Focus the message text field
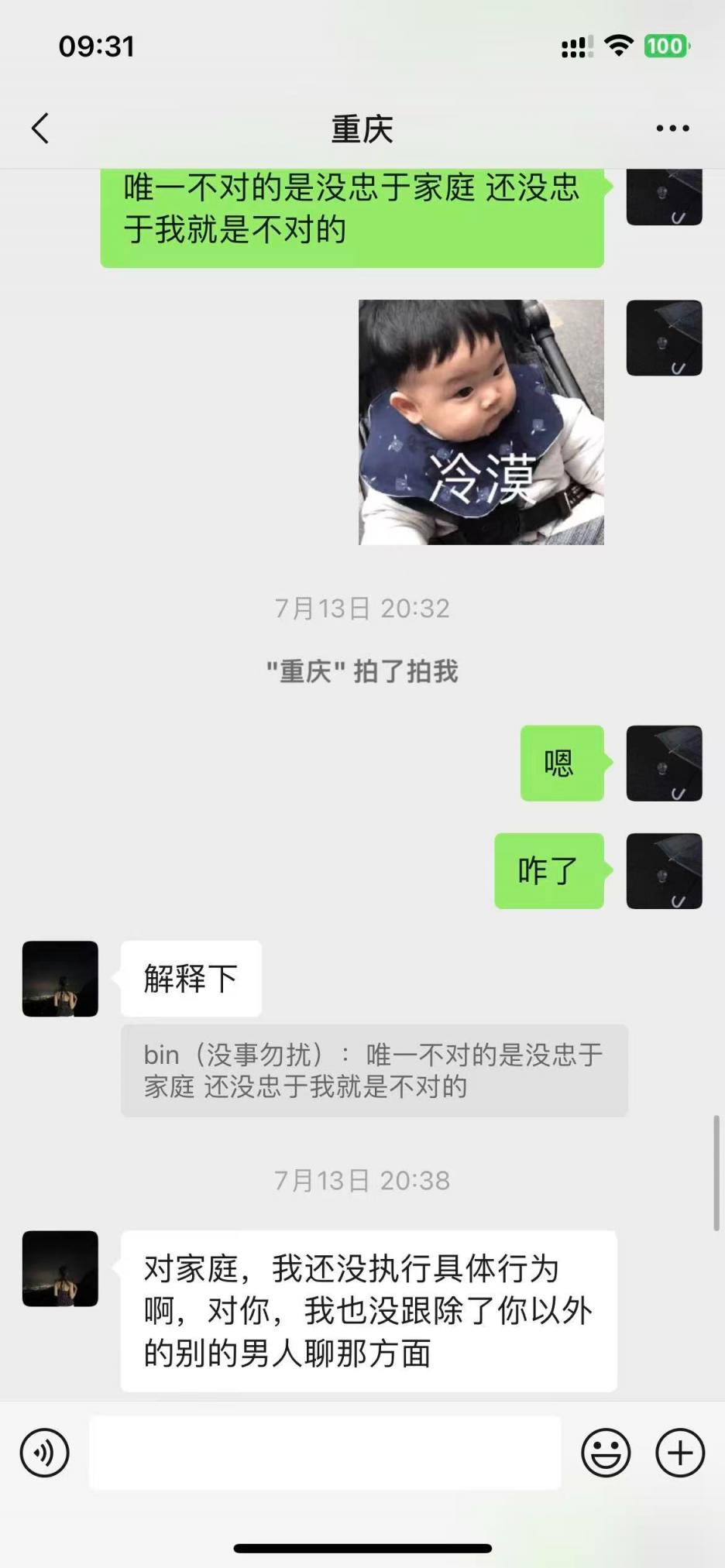Screen dimensions: 725x1568 click(325, 1453)
